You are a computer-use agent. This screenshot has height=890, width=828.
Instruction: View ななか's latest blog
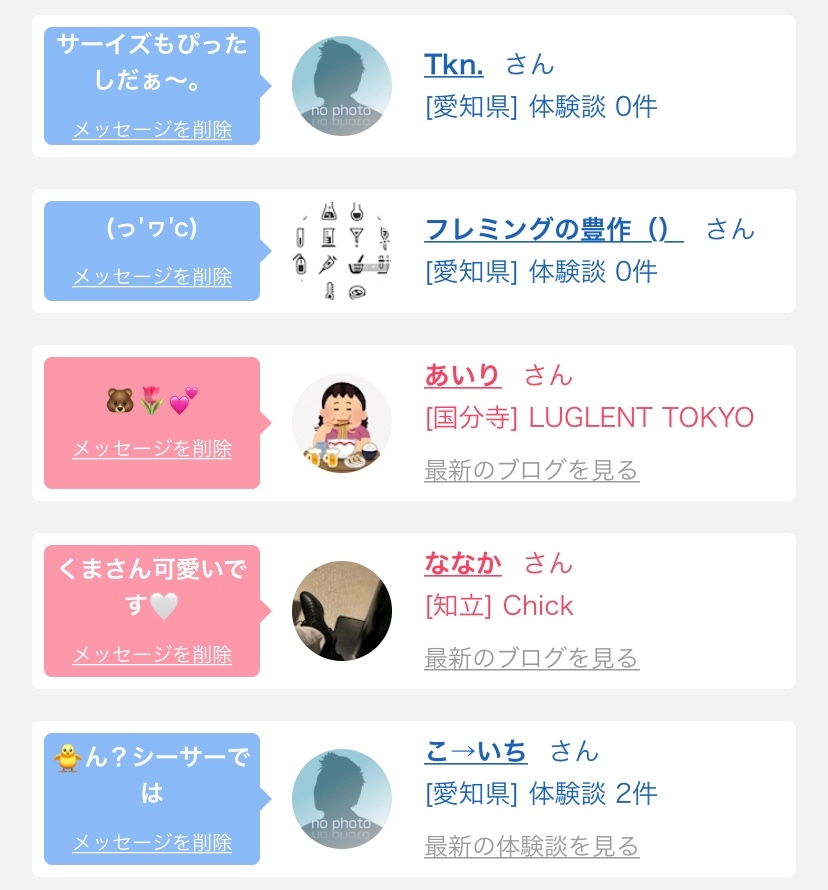pyautogui.click(x=531, y=658)
